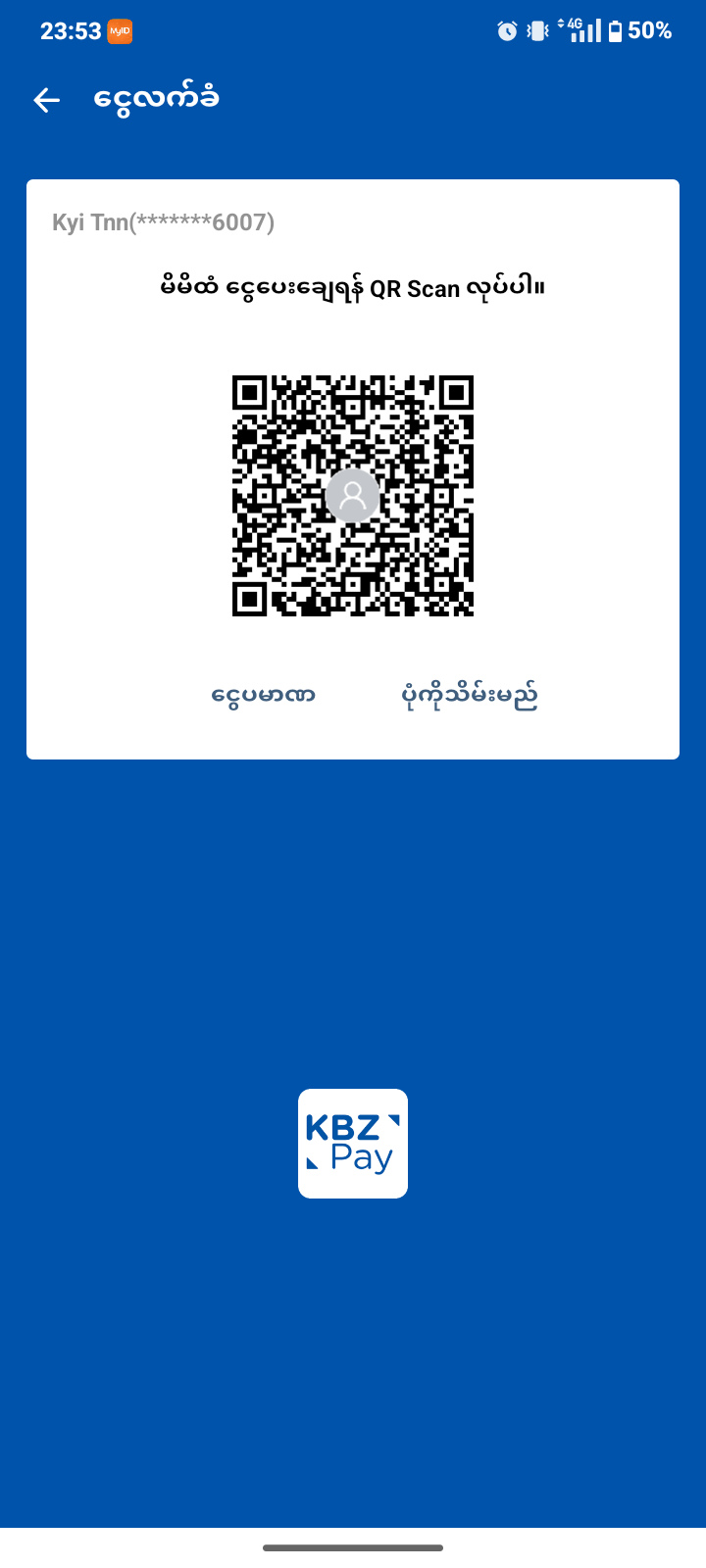Go back using the arrow icon
This screenshot has width=706, height=1568.
point(46,100)
